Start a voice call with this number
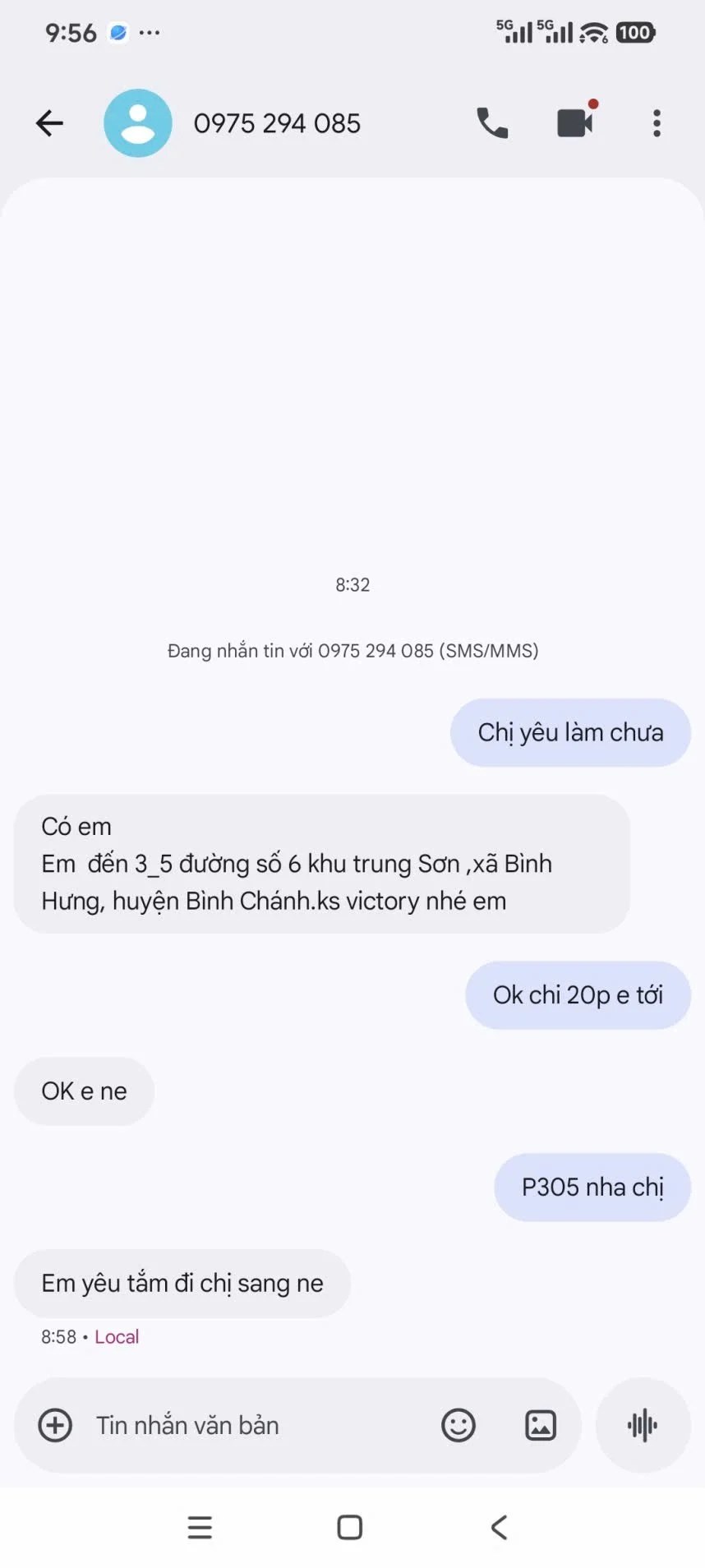This screenshot has height=1568, width=705. coord(492,123)
